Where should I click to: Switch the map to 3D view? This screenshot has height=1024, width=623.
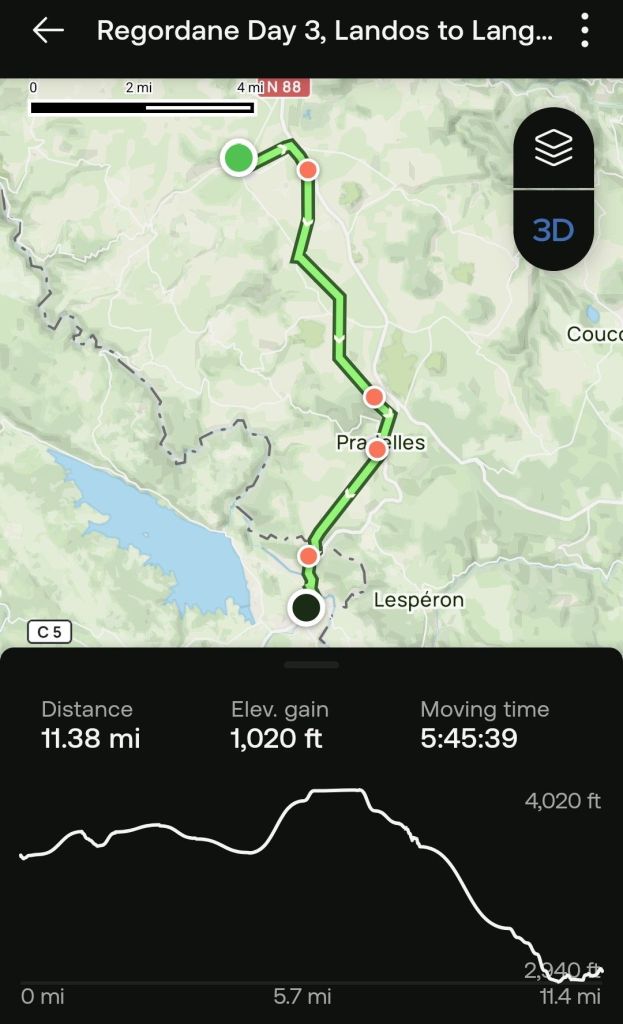click(553, 230)
